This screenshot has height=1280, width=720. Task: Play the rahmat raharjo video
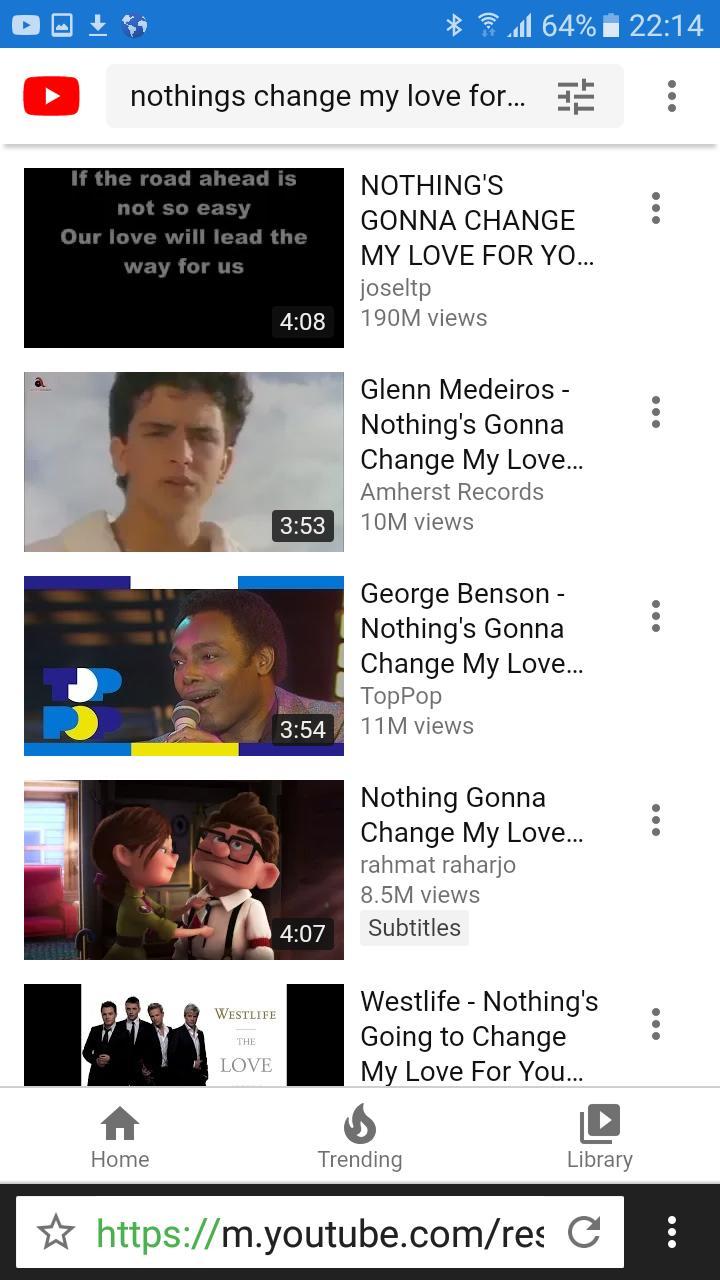[x=184, y=870]
